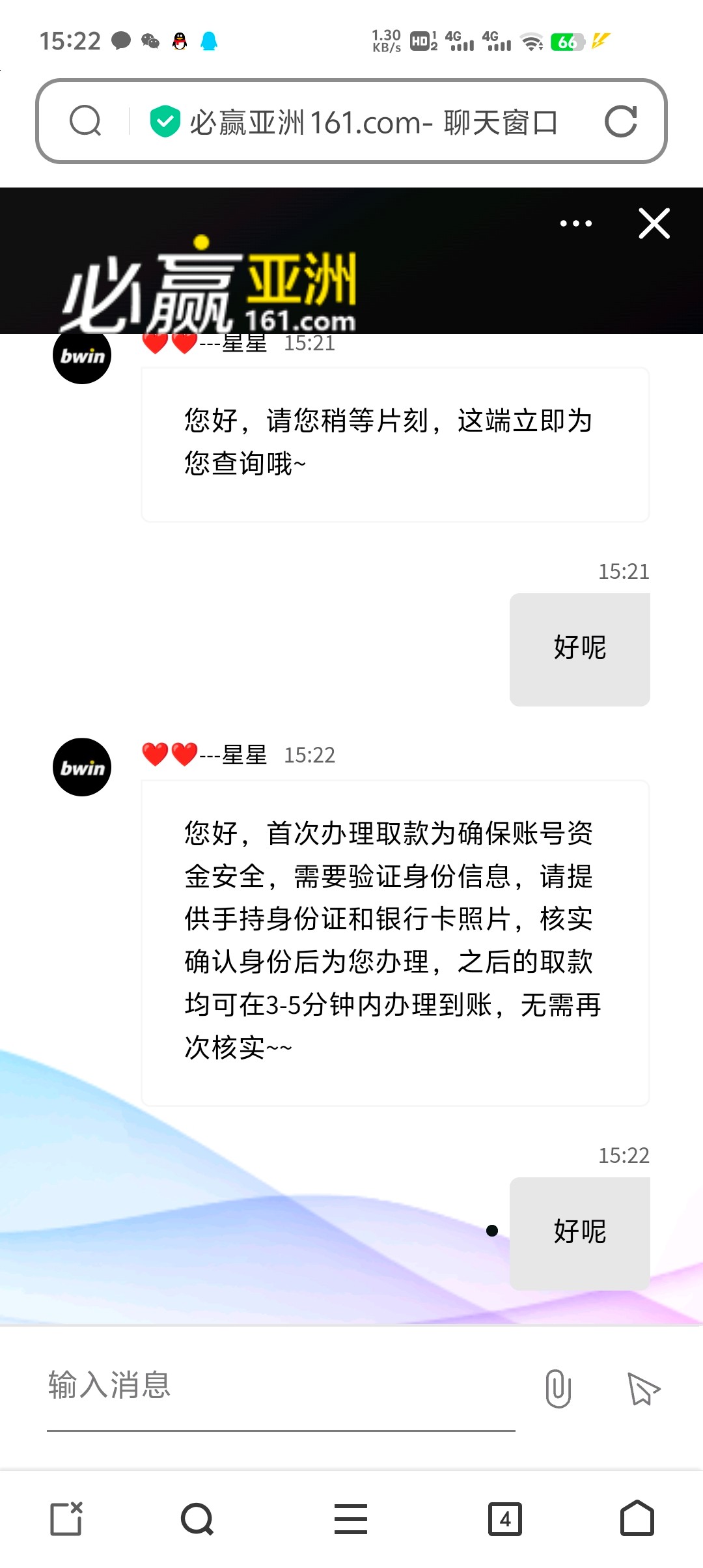The width and height of the screenshot is (703, 1568).
Task: Open the chat window three-dot menu
Action: [x=576, y=223]
